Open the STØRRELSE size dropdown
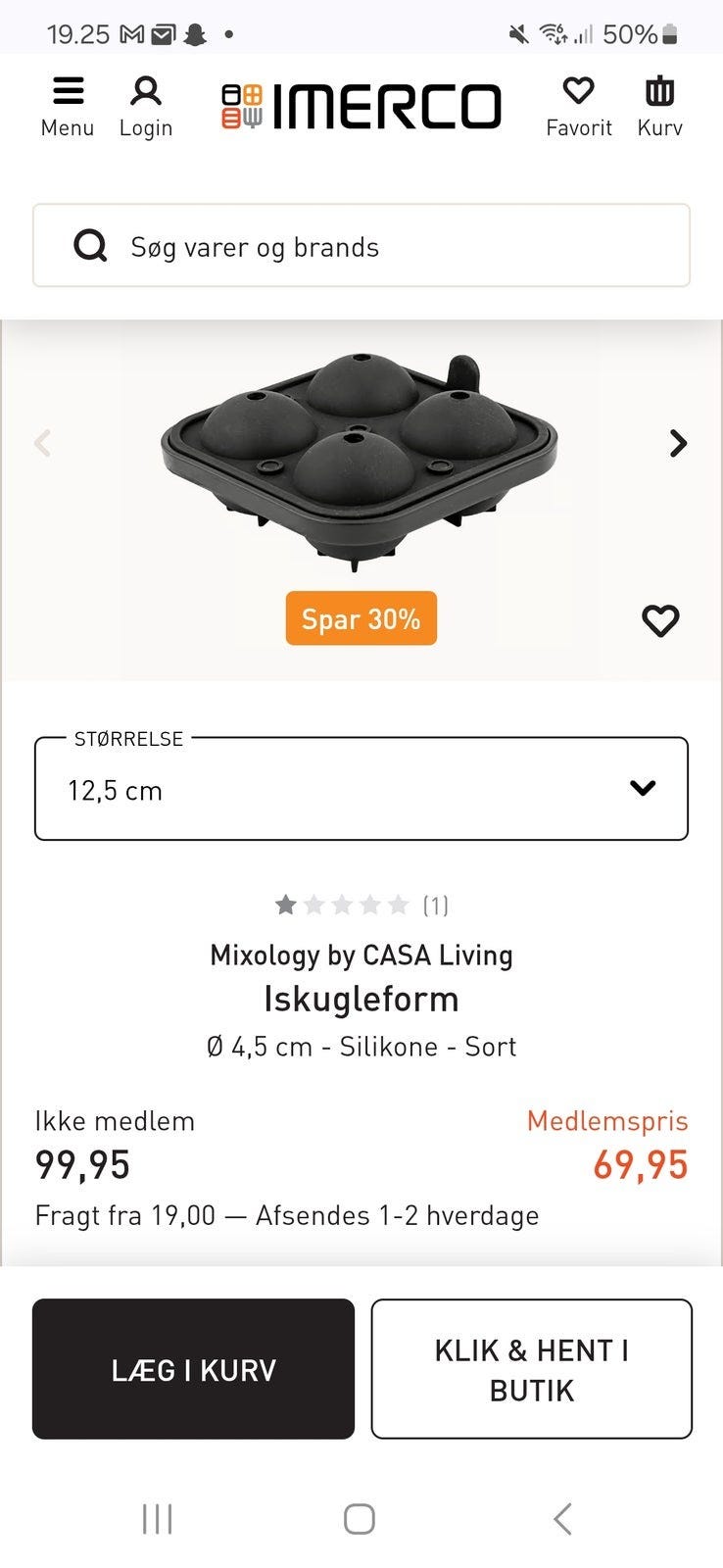Viewport: 723px width, 1568px height. point(361,787)
